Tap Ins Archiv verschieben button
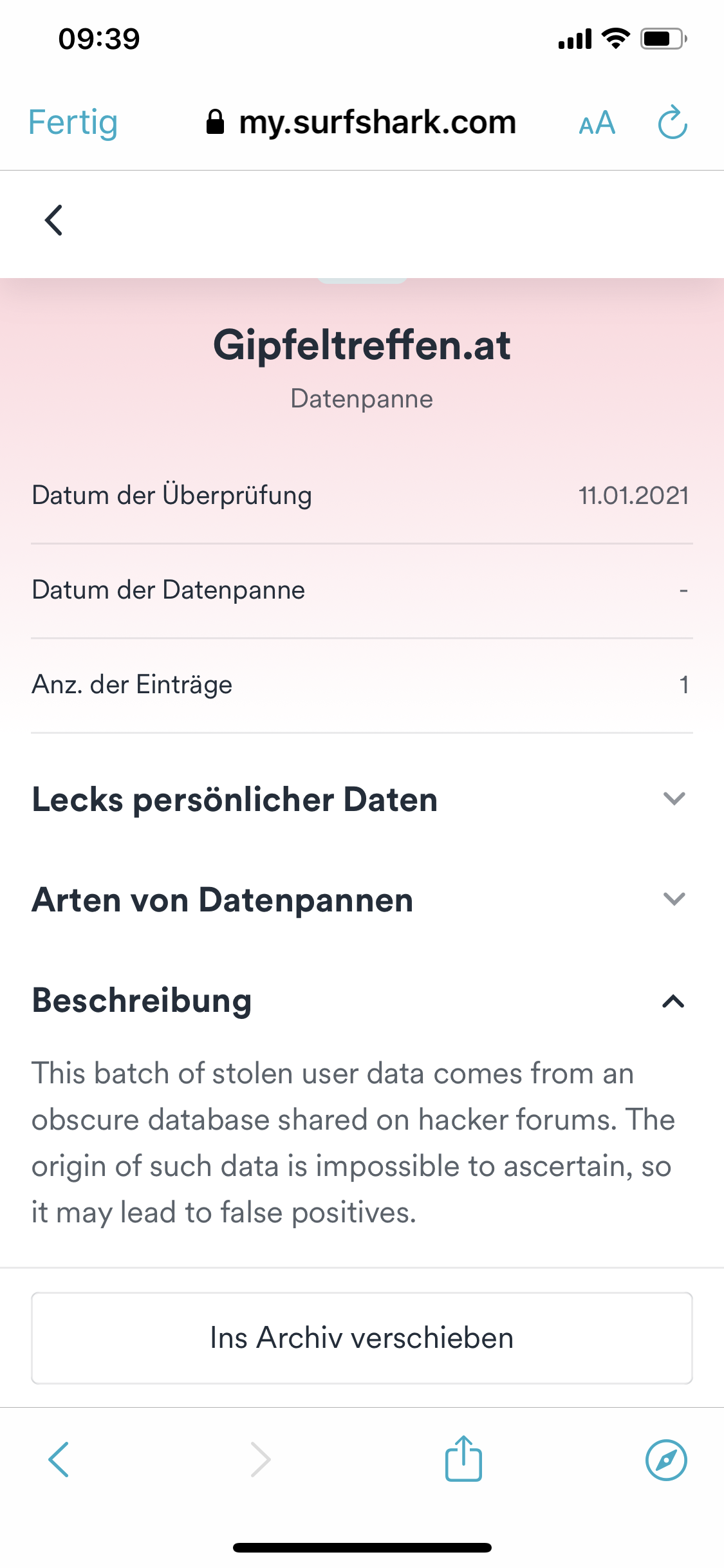Viewport: 724px width, 1568px height. (x=362, y=1338)
